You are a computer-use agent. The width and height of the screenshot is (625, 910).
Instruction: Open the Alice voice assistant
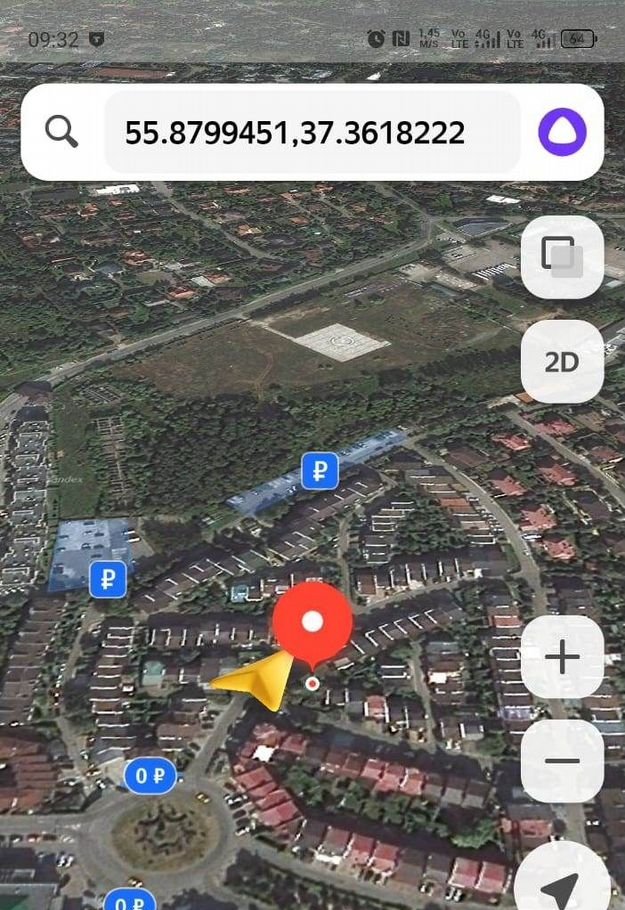coord(562,132)
